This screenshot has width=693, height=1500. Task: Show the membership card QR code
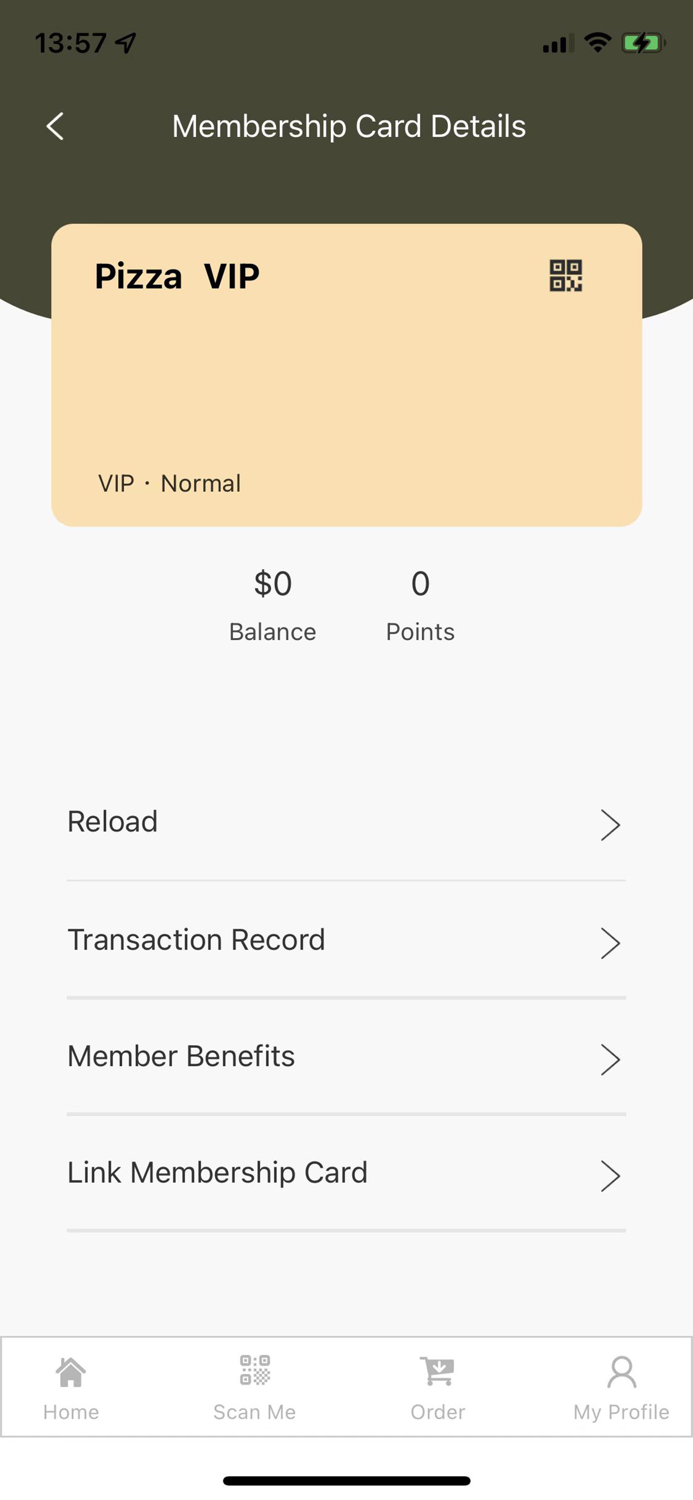tap(565, 275)
